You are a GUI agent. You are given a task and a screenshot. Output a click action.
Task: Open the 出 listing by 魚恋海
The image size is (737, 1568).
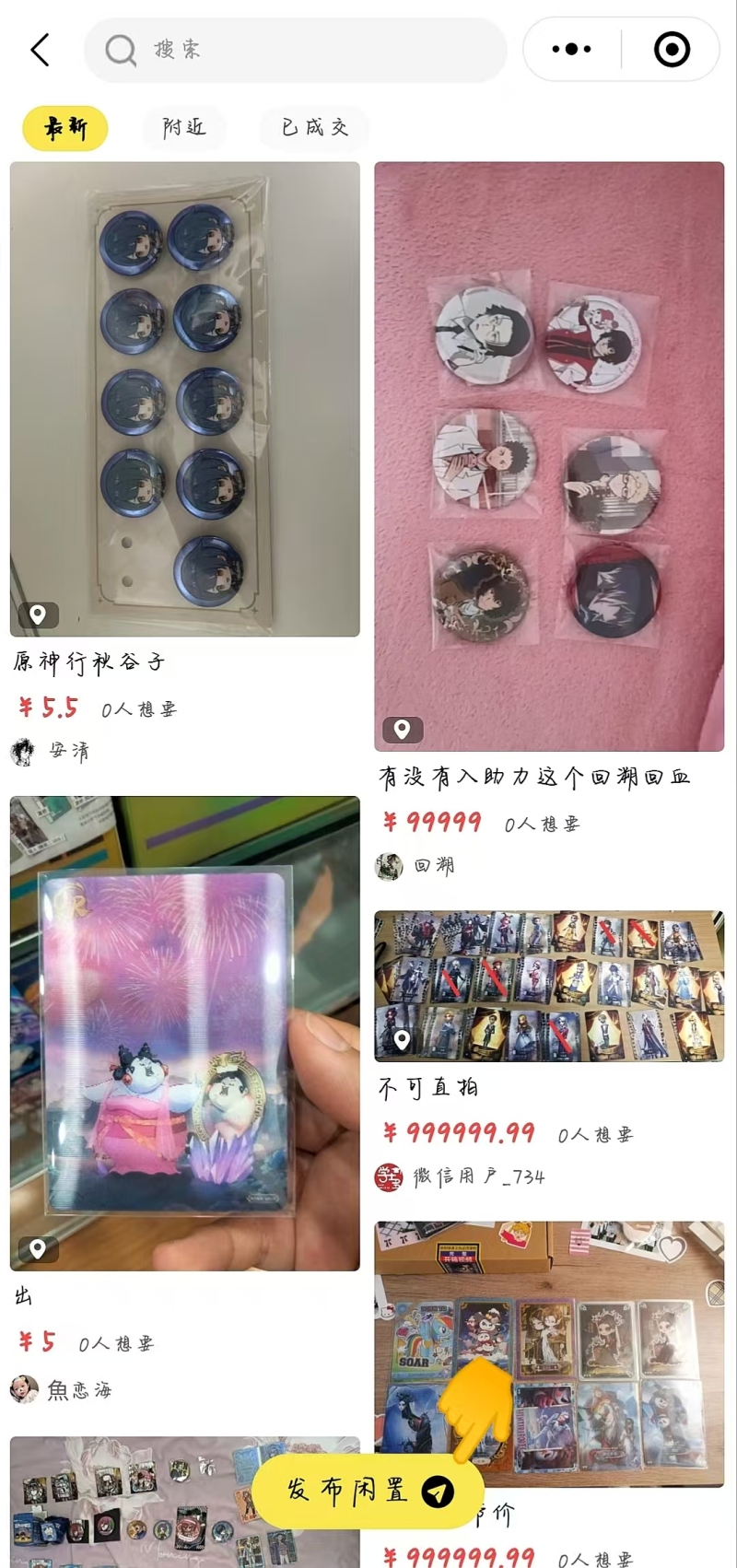click(184, 1033)
